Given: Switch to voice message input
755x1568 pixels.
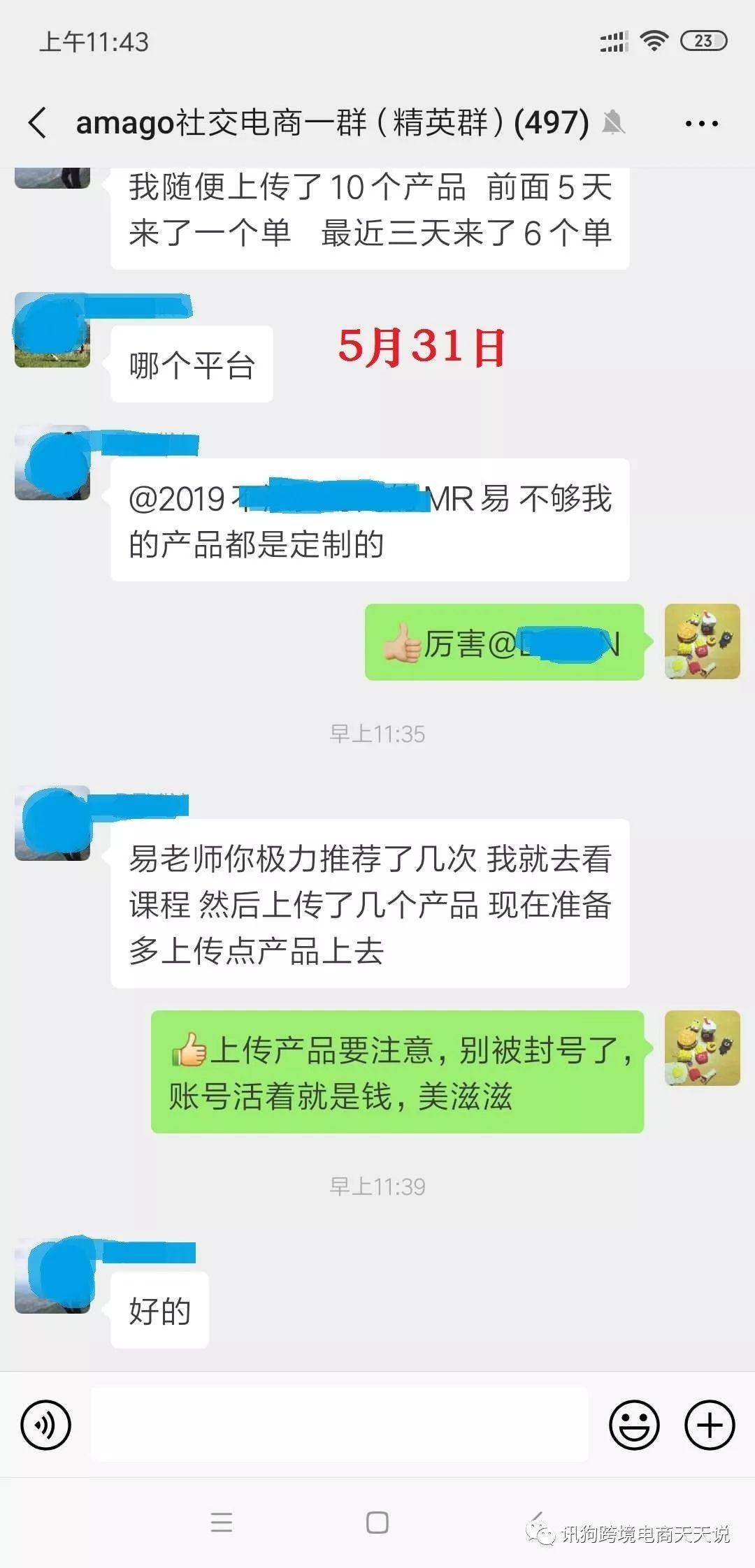Looking at the screenshot, I should pos(46,1425).
